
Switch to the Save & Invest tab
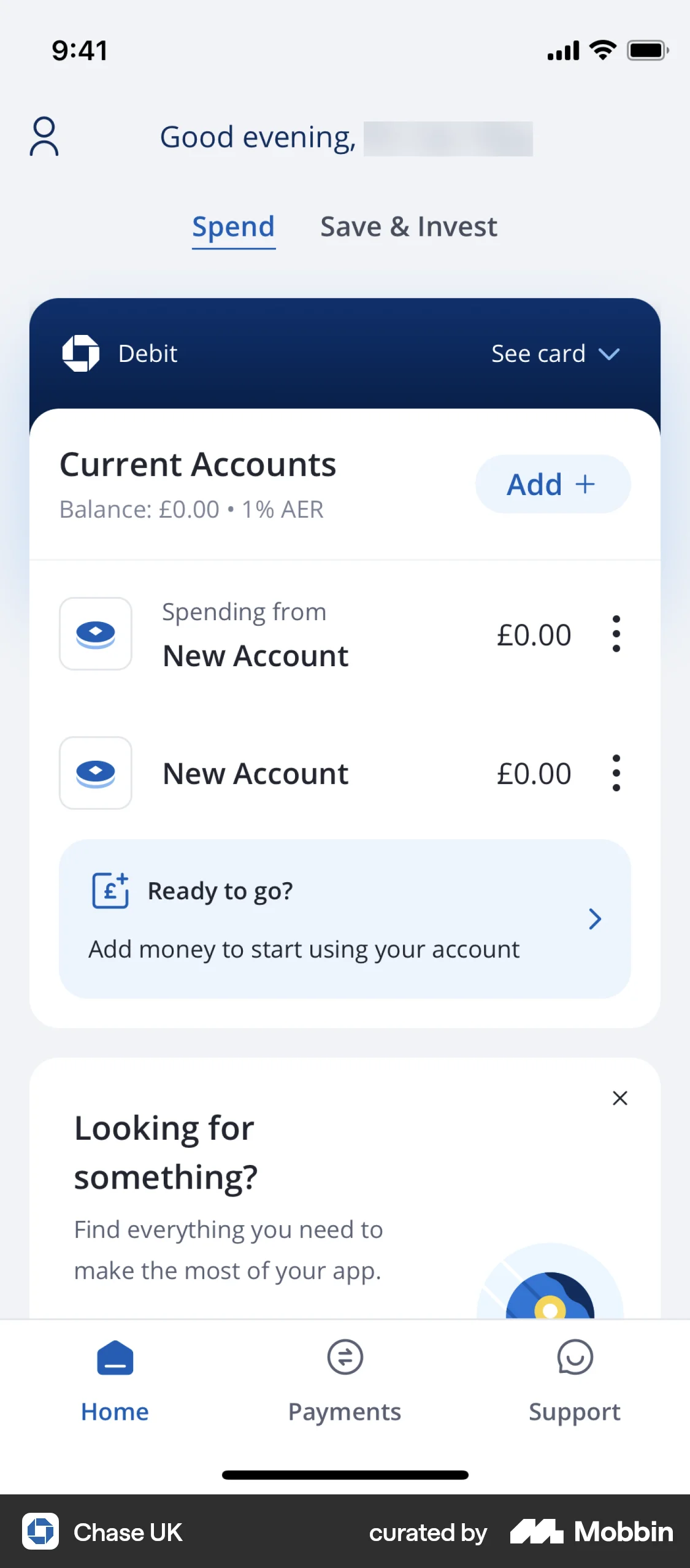[408, 226]
